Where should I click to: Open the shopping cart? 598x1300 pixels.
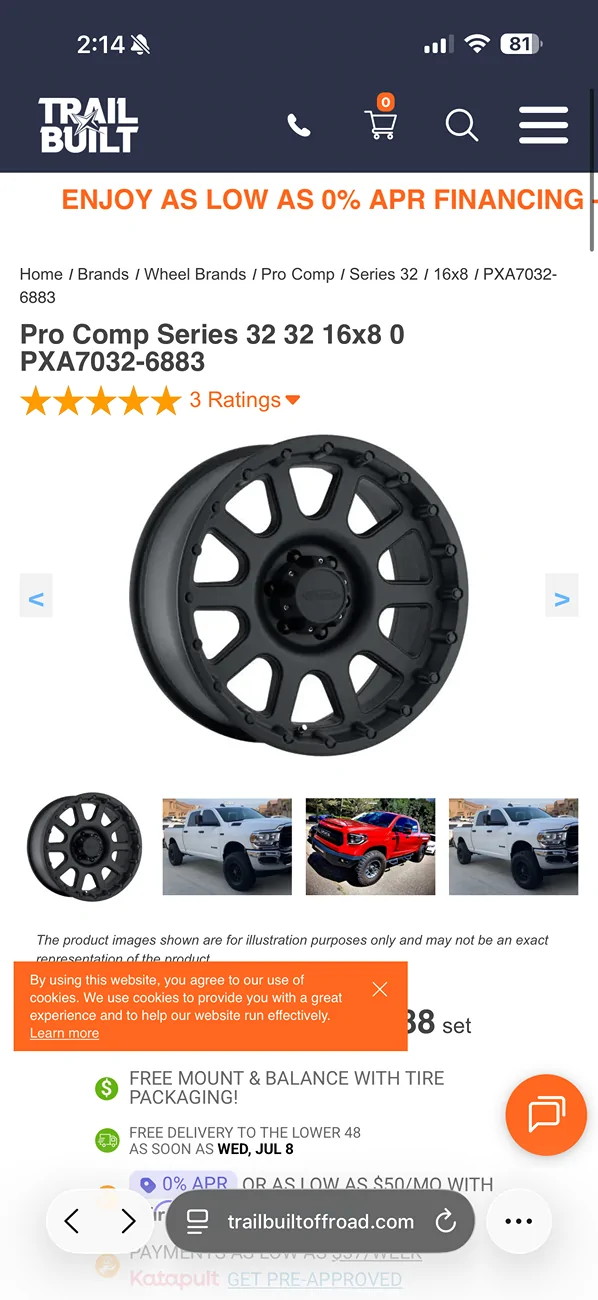pyautogui.click(x=381, y=118)
